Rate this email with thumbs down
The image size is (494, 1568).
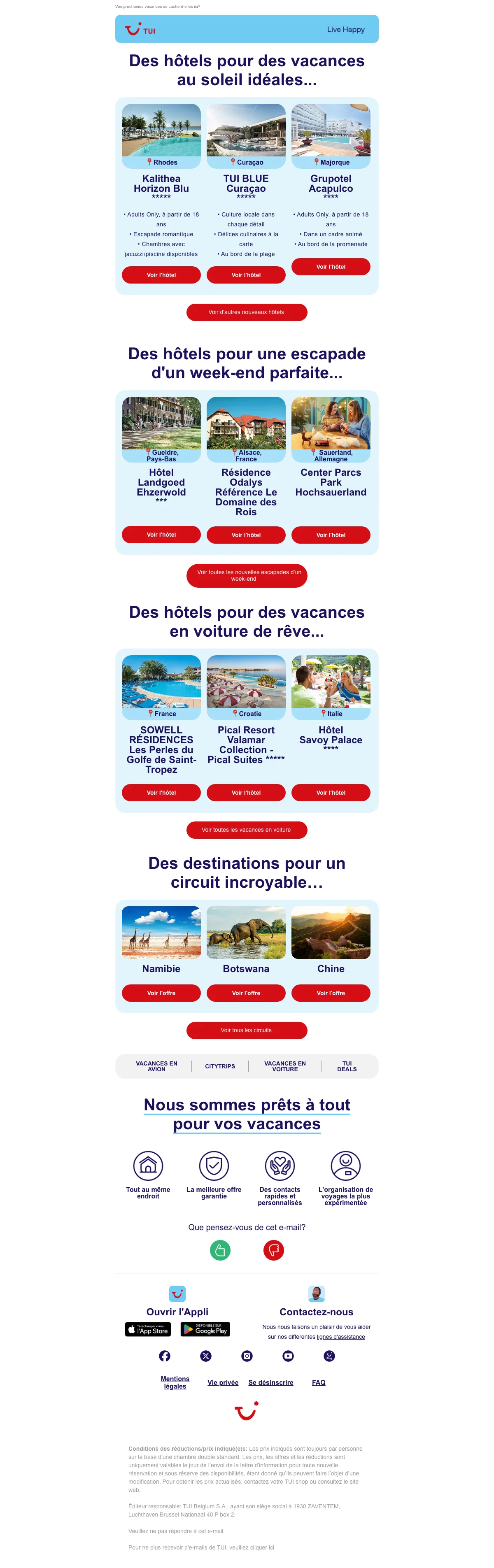point(273,1249)
